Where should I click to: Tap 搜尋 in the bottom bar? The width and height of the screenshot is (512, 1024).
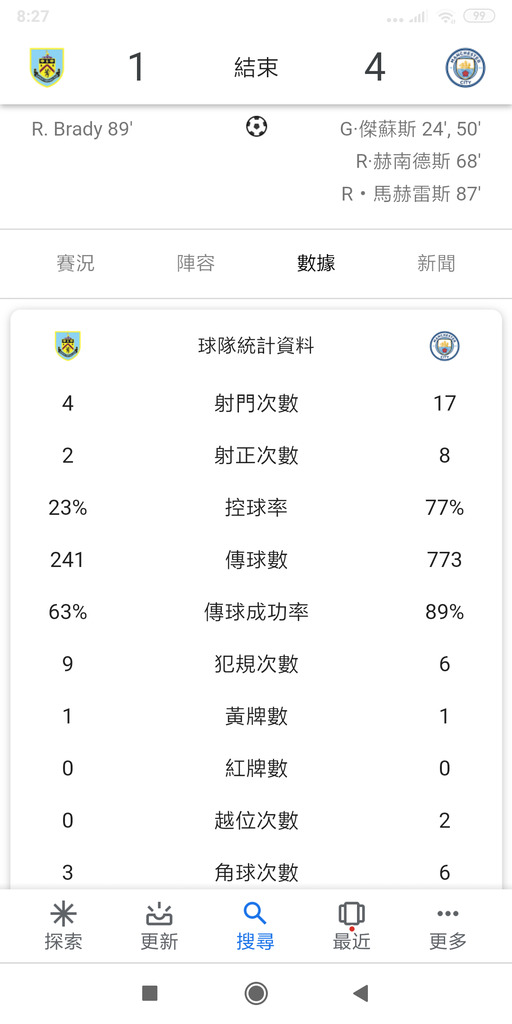coord(255,926)
